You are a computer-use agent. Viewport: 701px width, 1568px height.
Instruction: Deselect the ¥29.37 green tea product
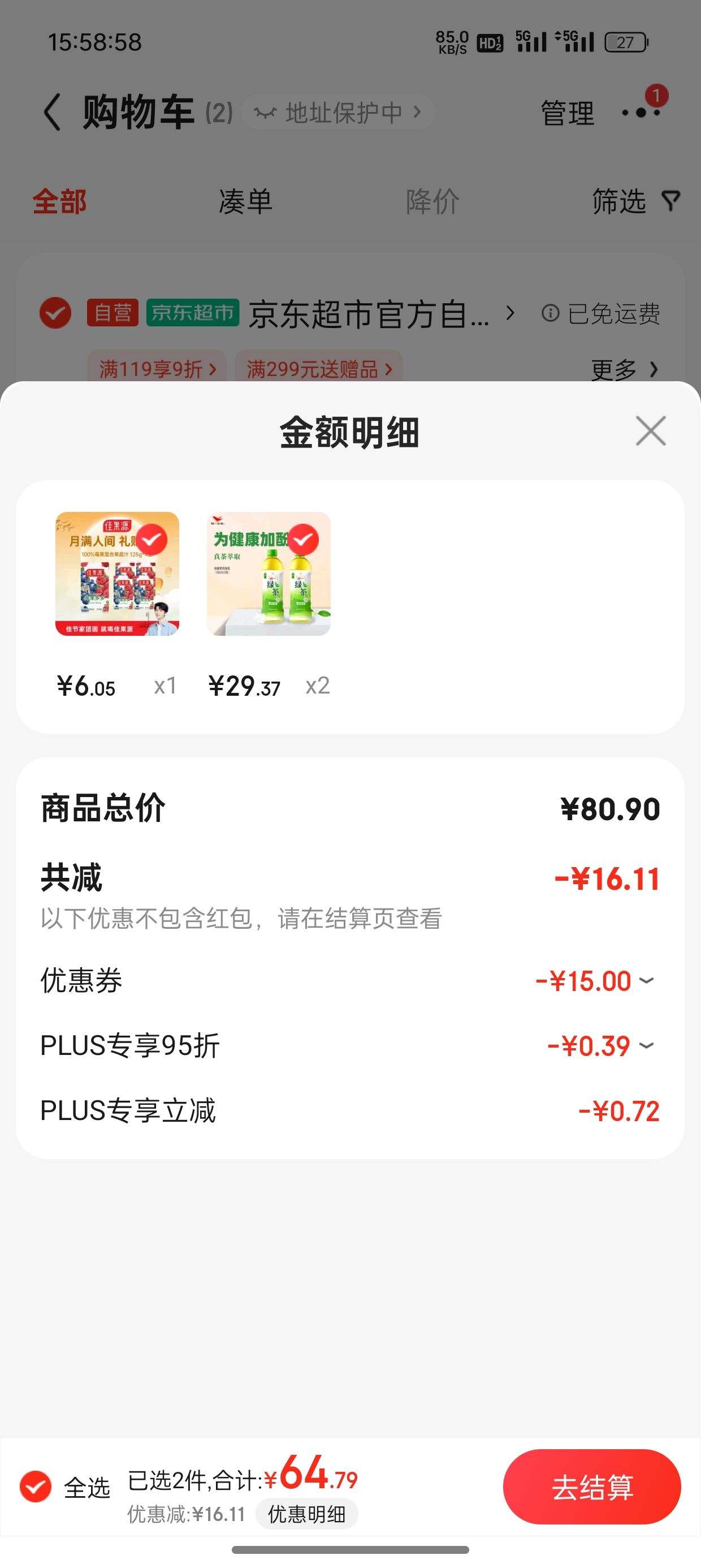click(x=303, y=539)
